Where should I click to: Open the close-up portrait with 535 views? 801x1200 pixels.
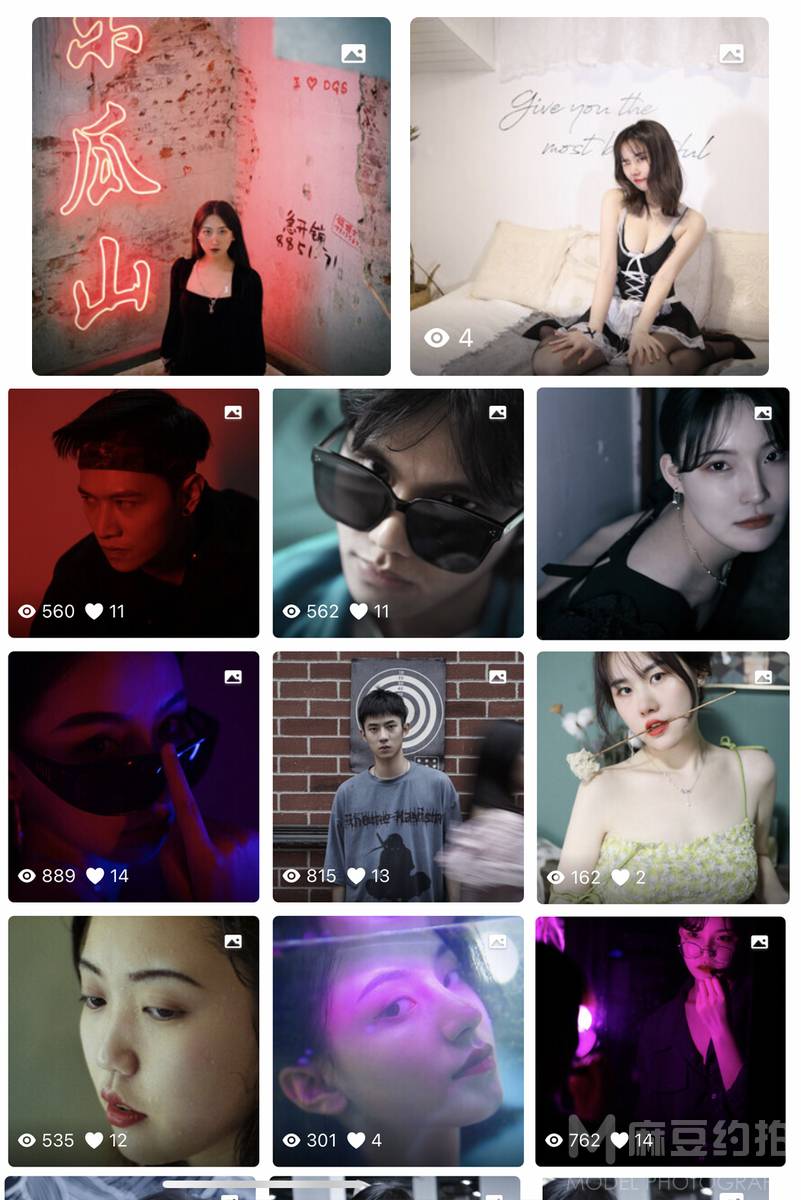tap(133, 1040)
